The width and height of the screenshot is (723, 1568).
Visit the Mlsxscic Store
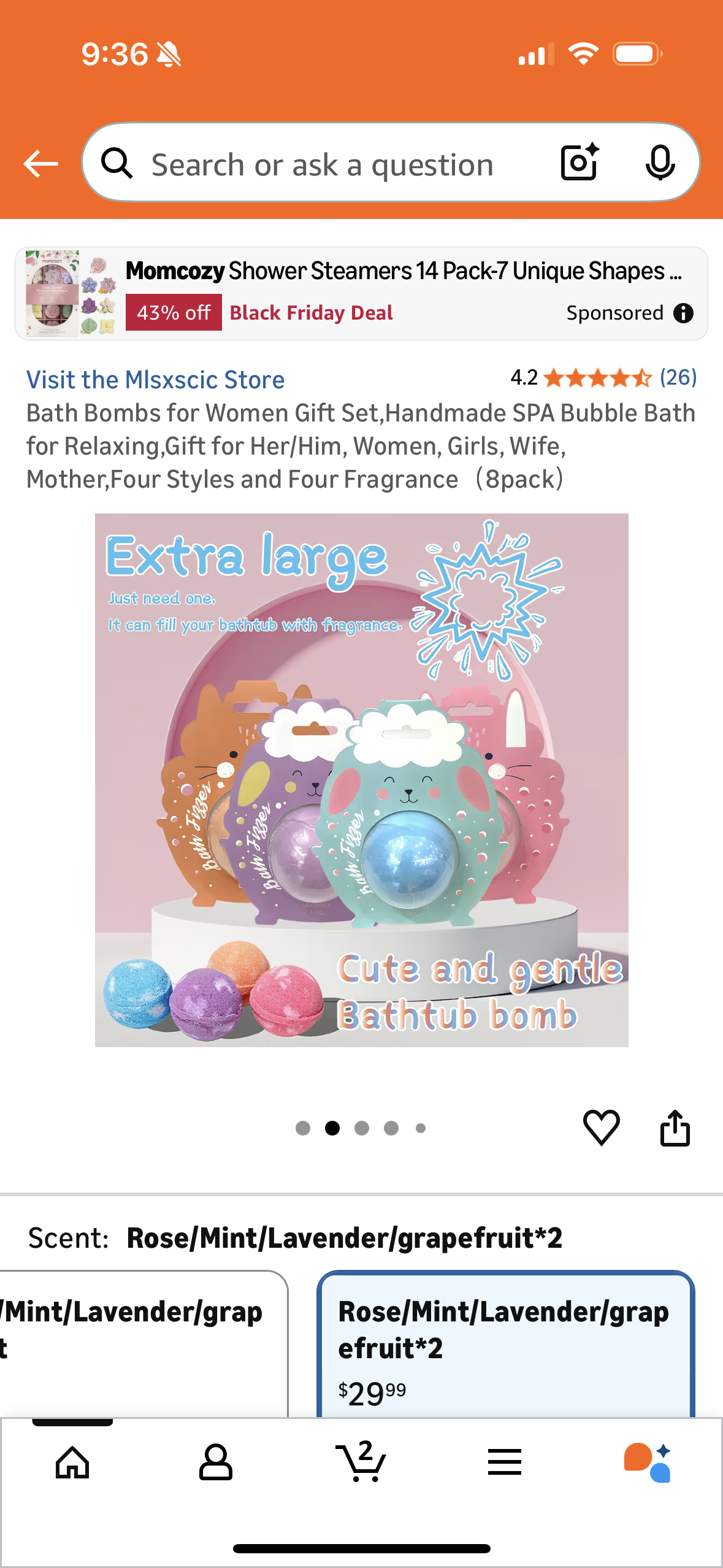coord(155,380)
